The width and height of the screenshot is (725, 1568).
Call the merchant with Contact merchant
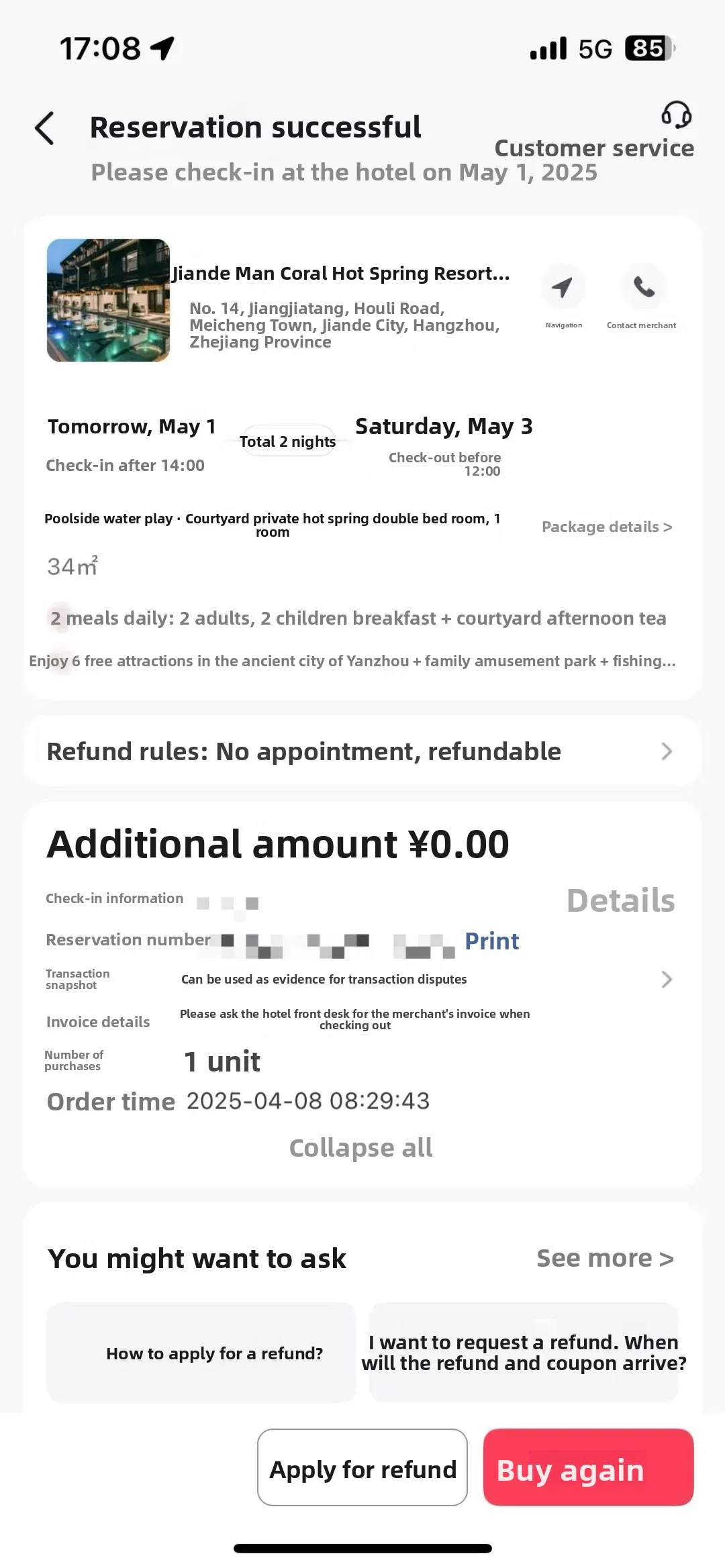643,287
